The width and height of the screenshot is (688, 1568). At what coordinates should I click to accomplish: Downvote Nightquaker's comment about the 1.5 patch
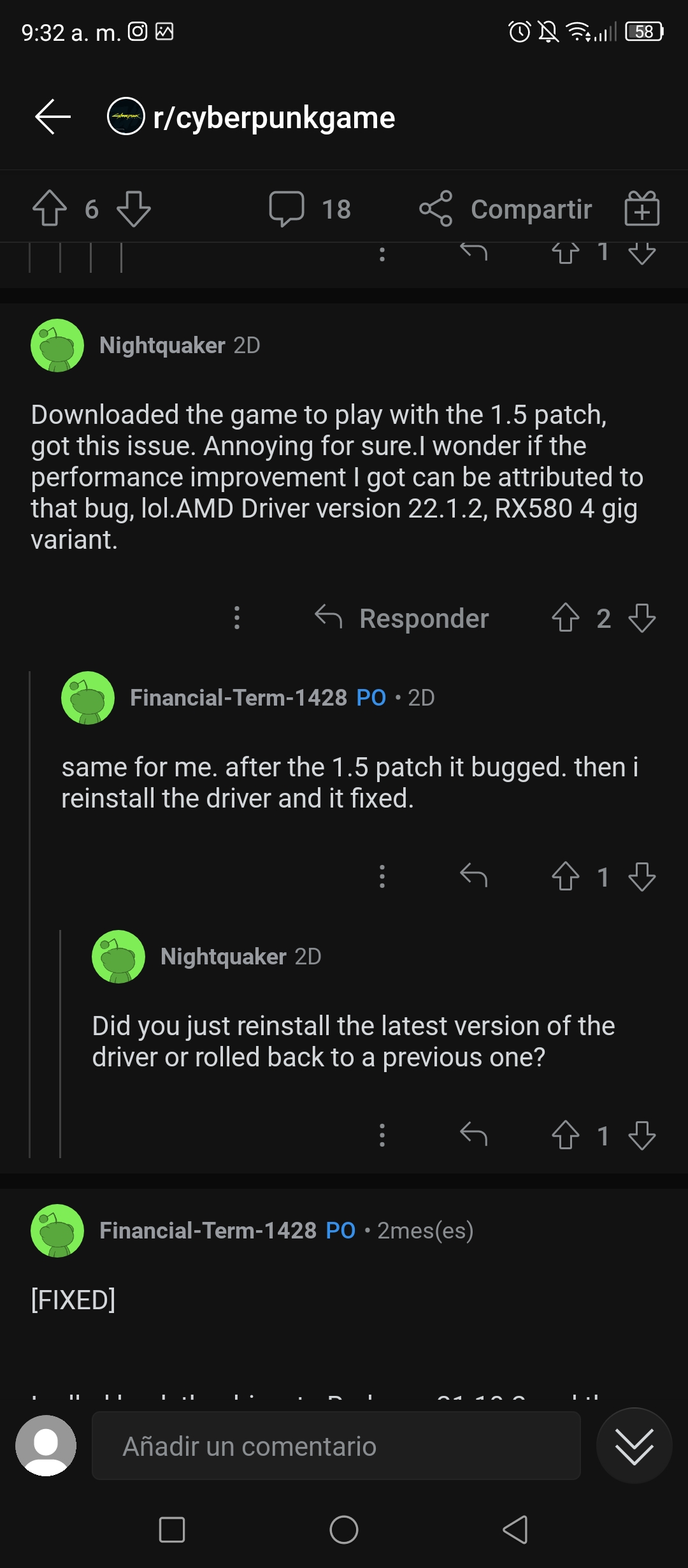point(642,618)
